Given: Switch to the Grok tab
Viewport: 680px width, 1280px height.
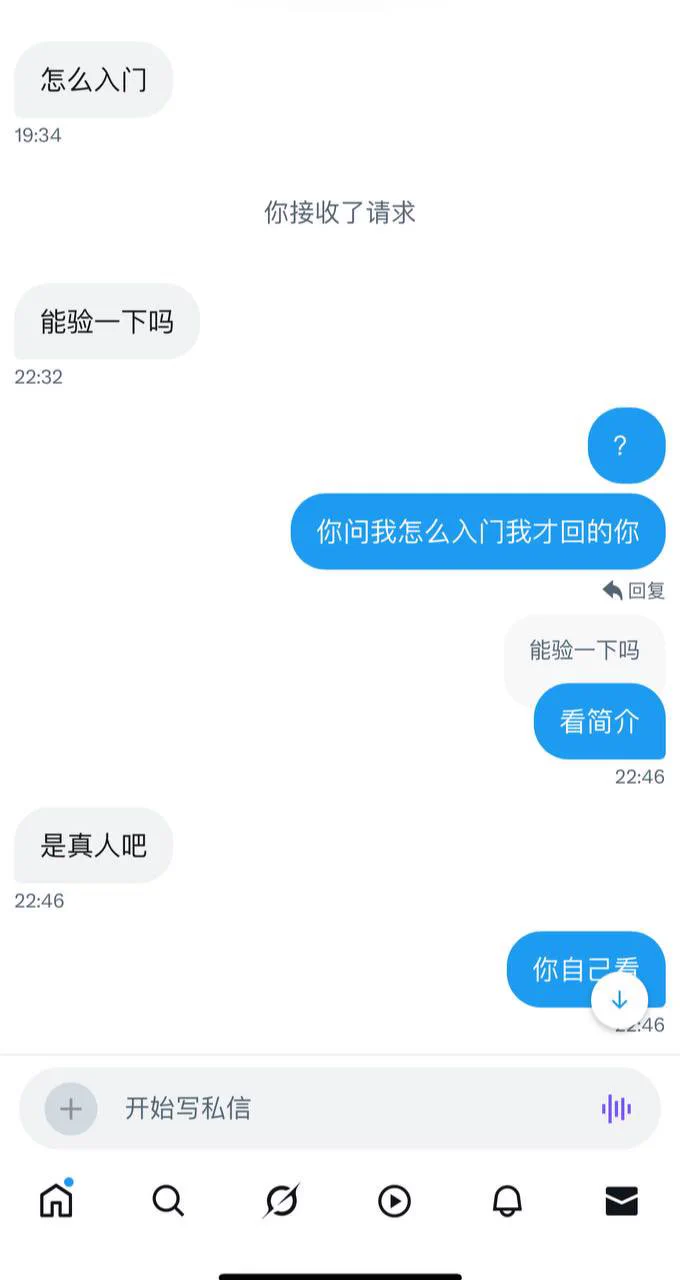Looking at the screenshot, I should pos(281,1200).
